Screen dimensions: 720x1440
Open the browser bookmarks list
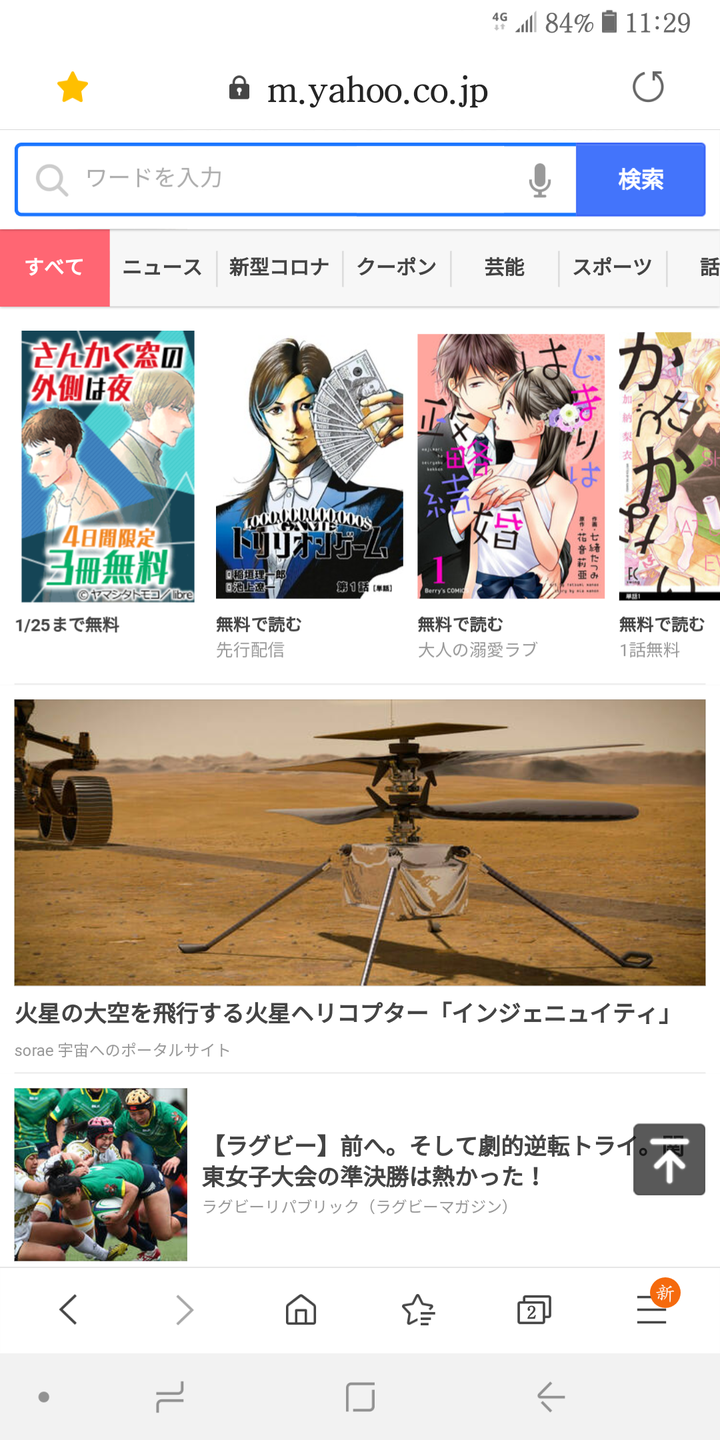[417, 1309]
